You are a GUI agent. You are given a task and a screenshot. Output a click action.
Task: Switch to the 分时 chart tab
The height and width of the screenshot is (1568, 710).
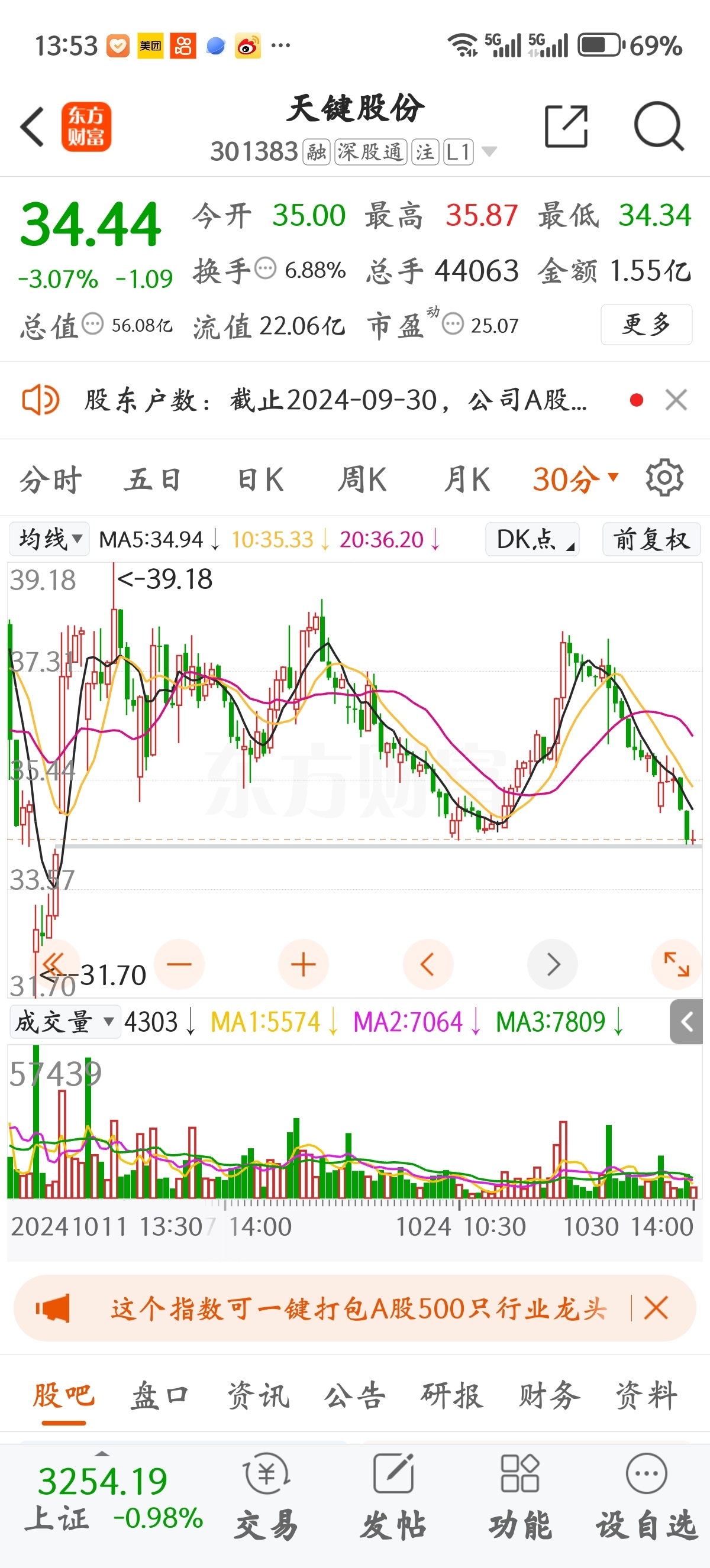pyautogui.click(x=50, y=480)
